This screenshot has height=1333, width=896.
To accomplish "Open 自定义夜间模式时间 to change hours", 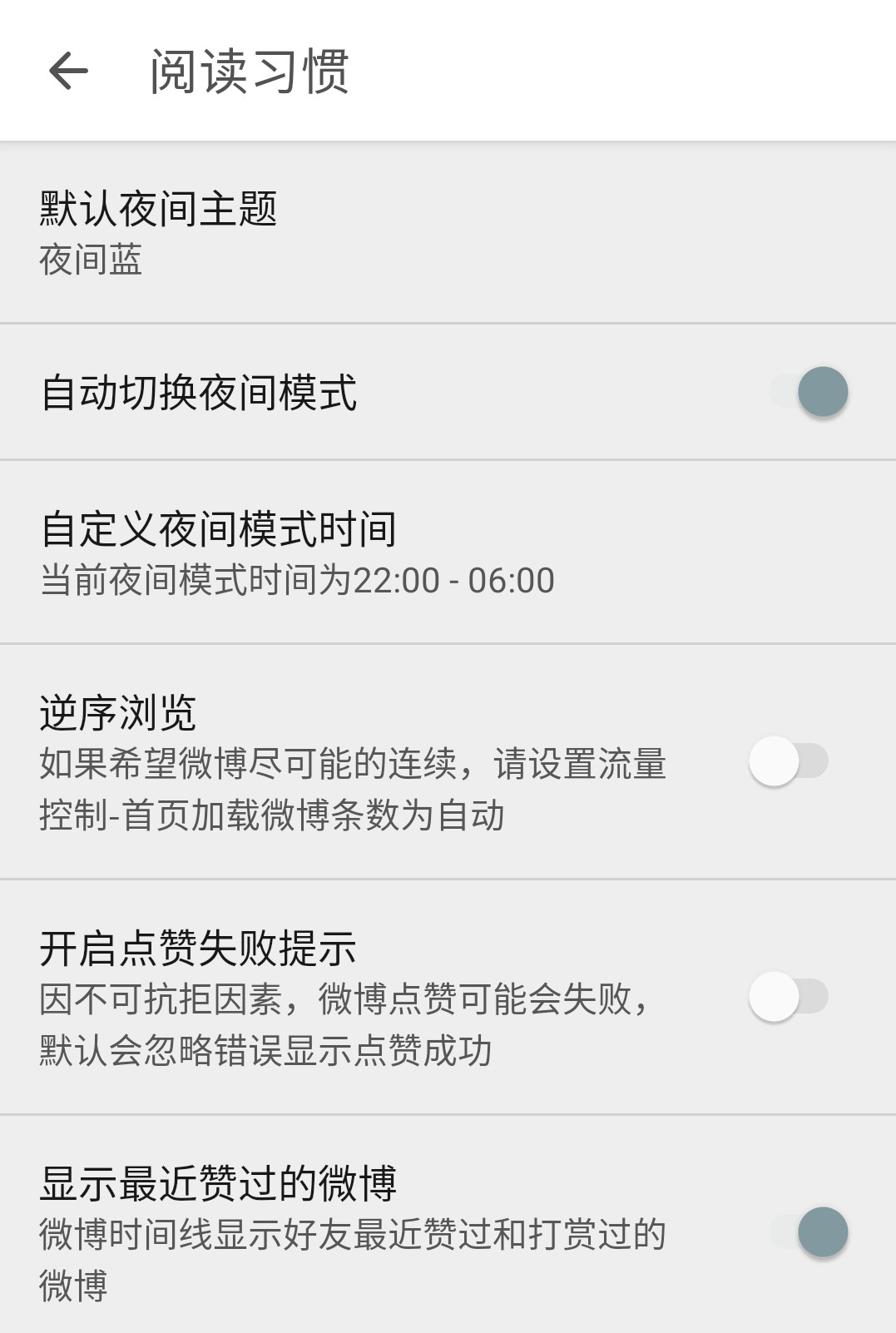I will coord(220,528).
